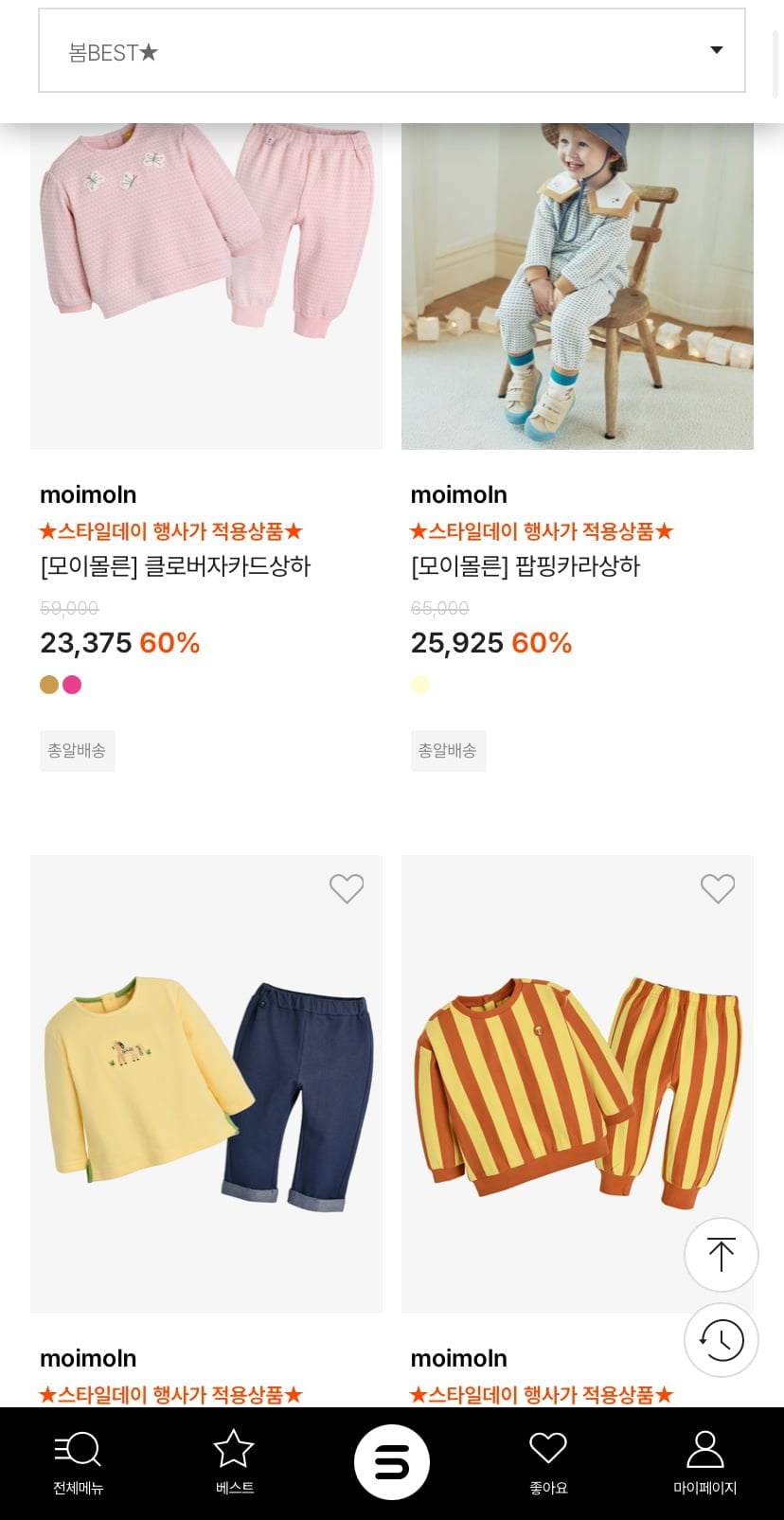This screenshot has width=784, height=1520.
Task: Open the 팝핑카라상하 product card
Action: pyautogui.click(x=577, y=284)
